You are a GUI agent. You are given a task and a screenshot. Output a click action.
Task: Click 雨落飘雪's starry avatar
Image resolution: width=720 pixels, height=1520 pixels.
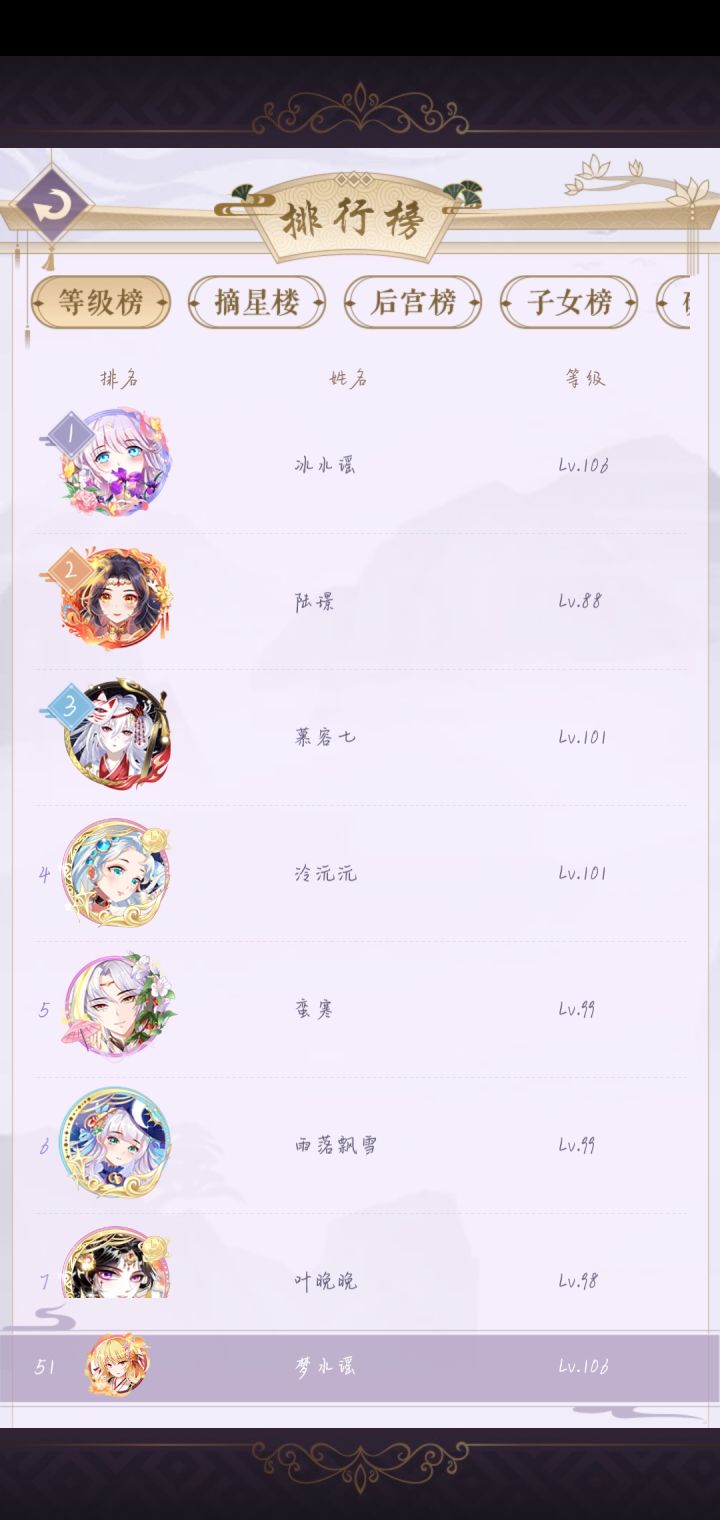pos(115,1143)
